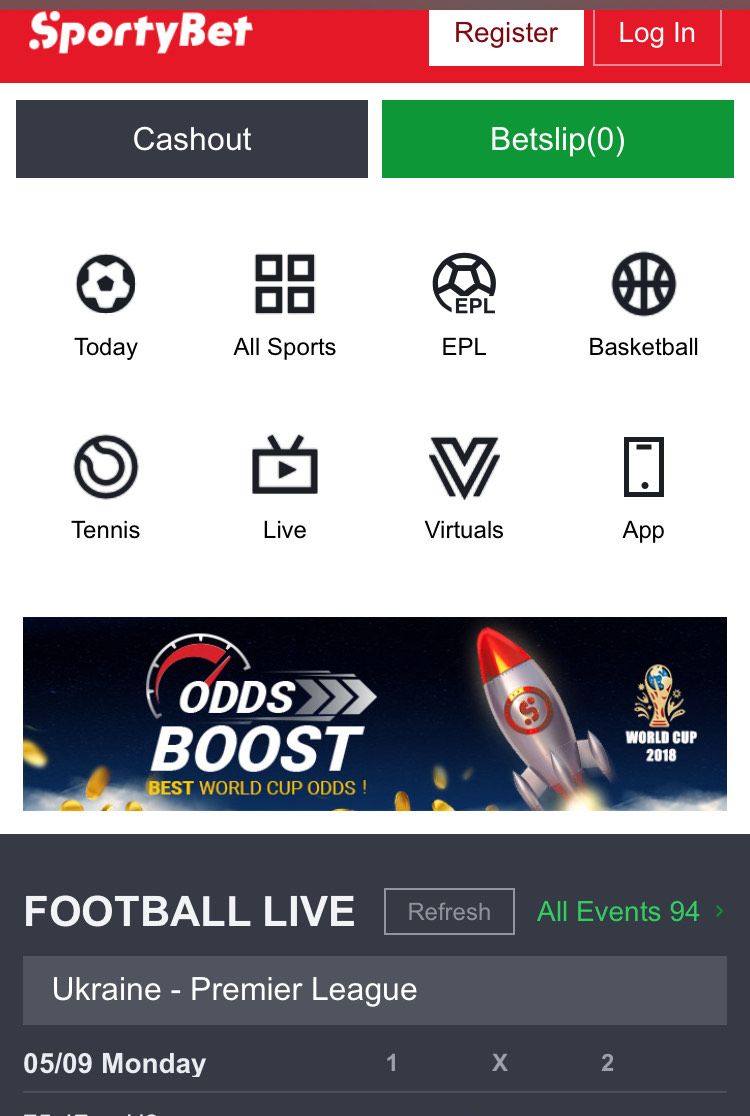The image size is (750, 1116).
Task: Open Live betting
Action: (285, 488)
